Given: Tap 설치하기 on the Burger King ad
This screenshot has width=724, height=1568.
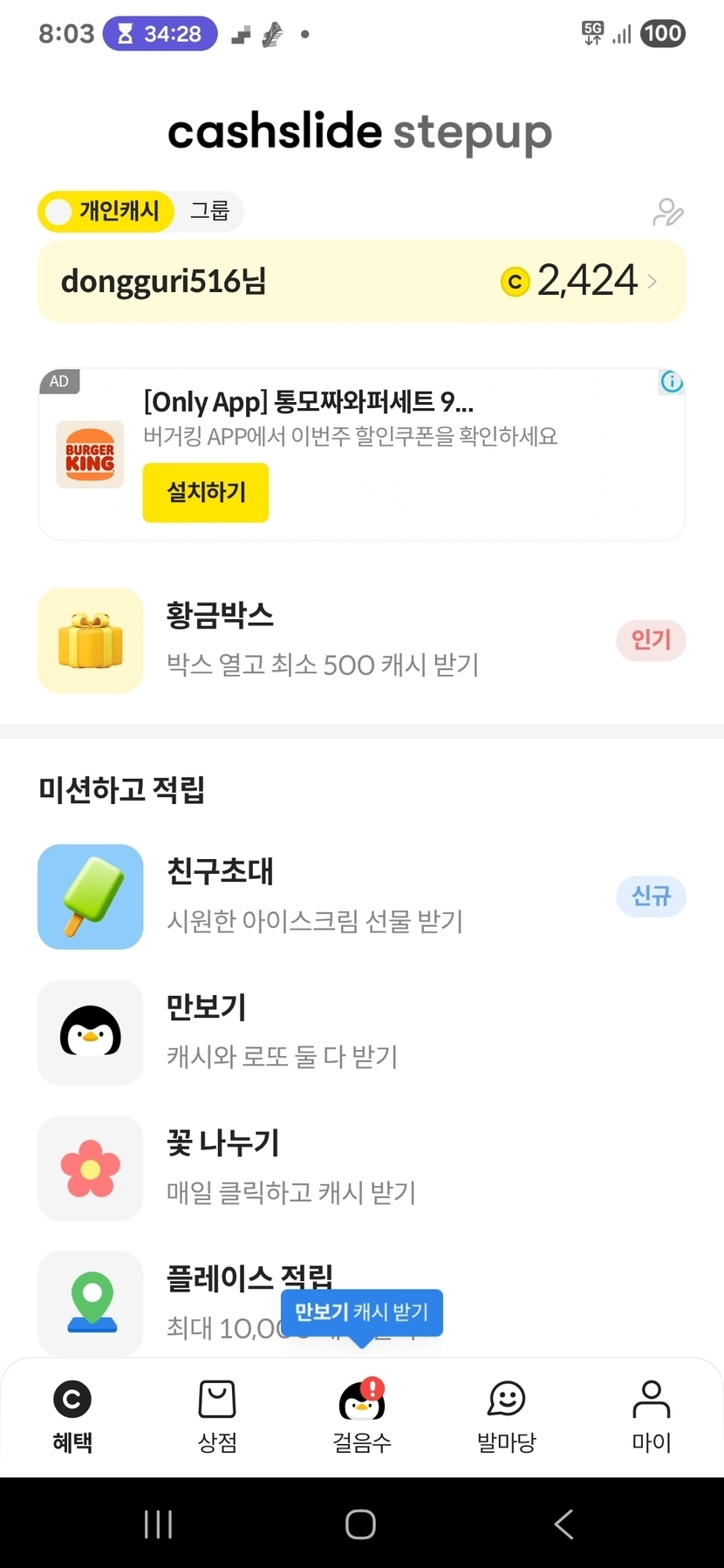Looking at the screenshot, I should click(206, 493).
